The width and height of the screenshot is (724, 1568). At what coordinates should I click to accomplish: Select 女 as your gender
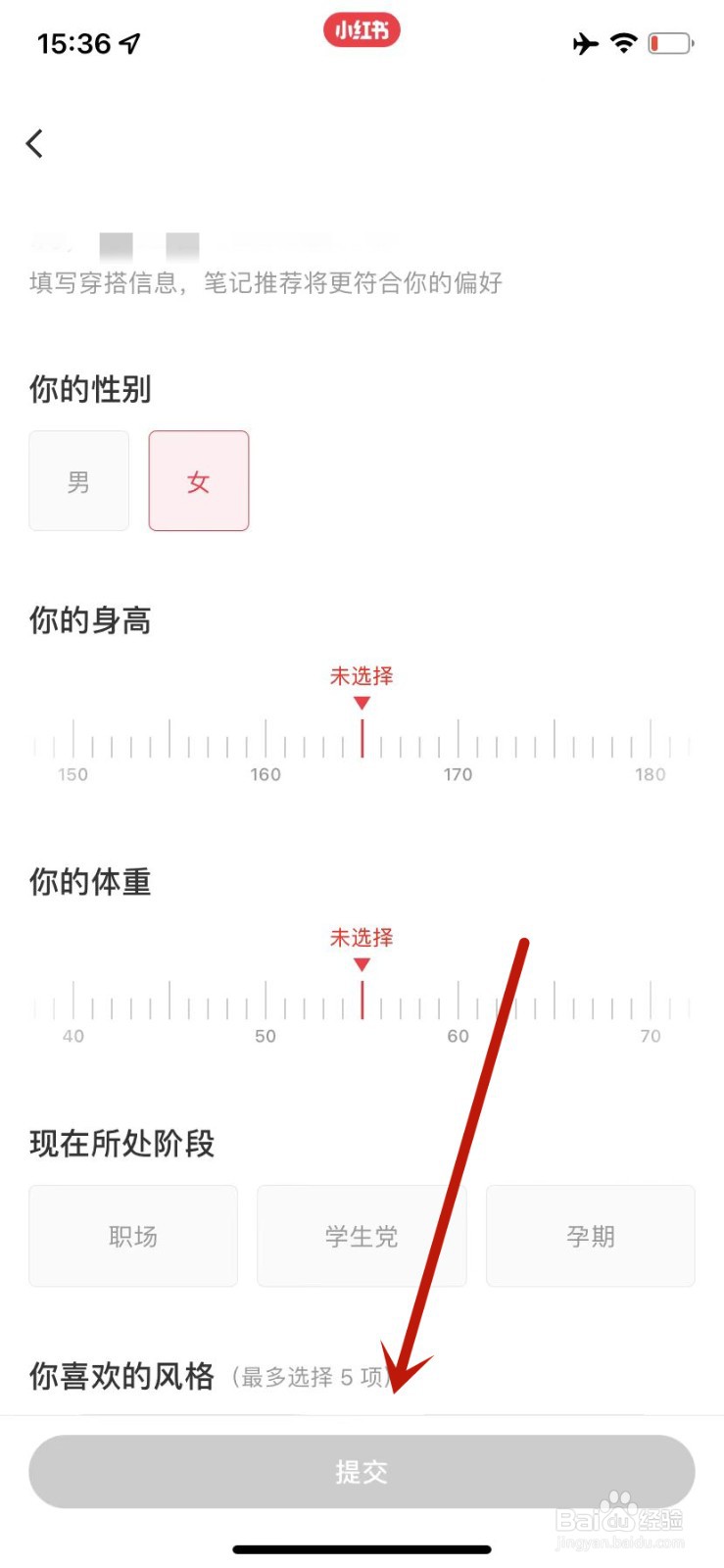click(198, 480)
